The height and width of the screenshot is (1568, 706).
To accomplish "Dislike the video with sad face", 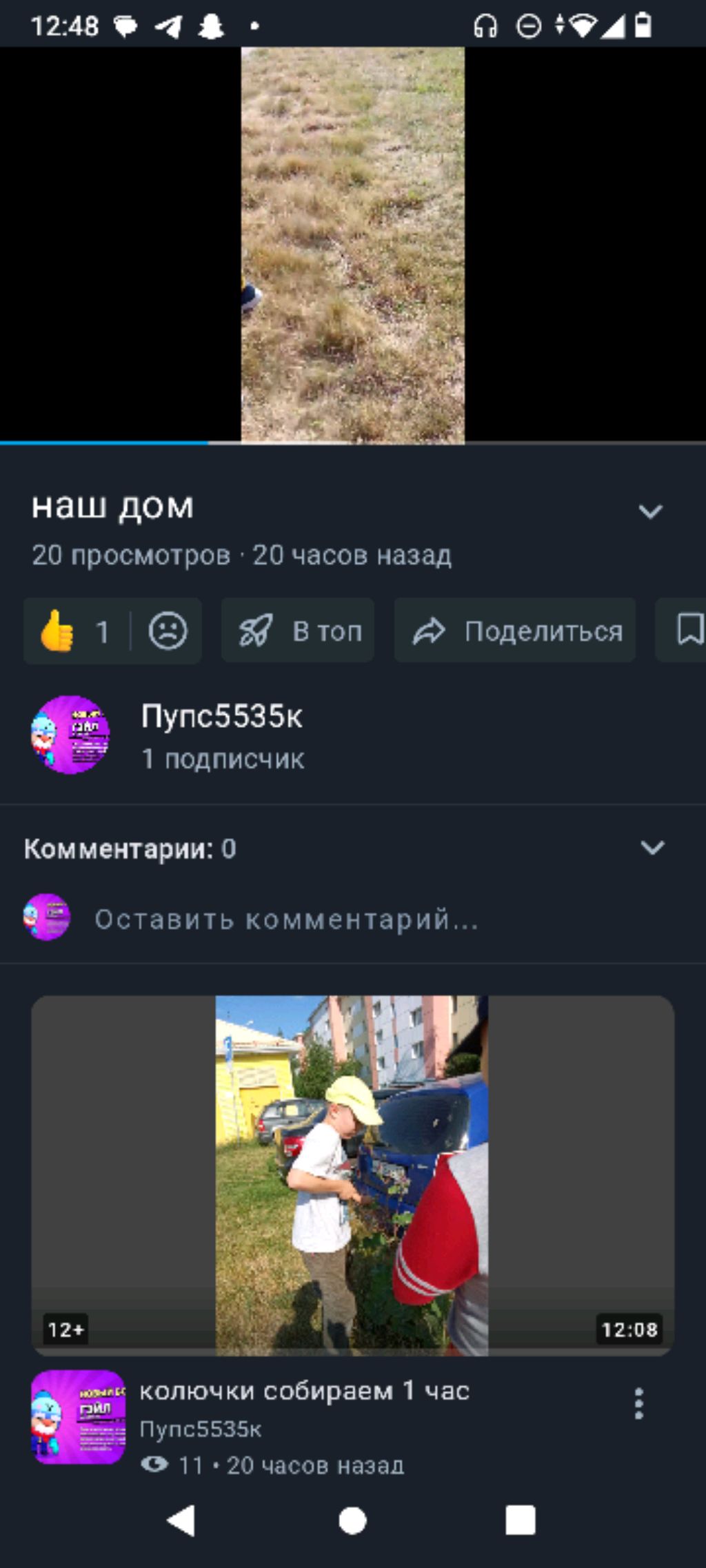I will 168,631.
